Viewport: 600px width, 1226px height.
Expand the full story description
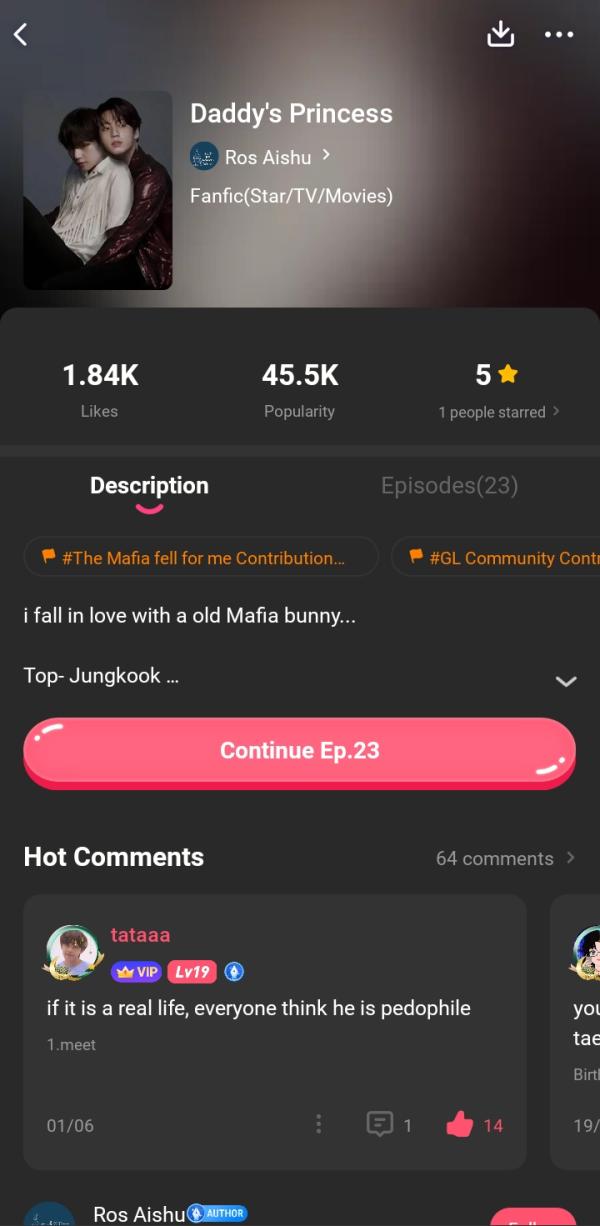pyautogui.click(x=566, y=681)
